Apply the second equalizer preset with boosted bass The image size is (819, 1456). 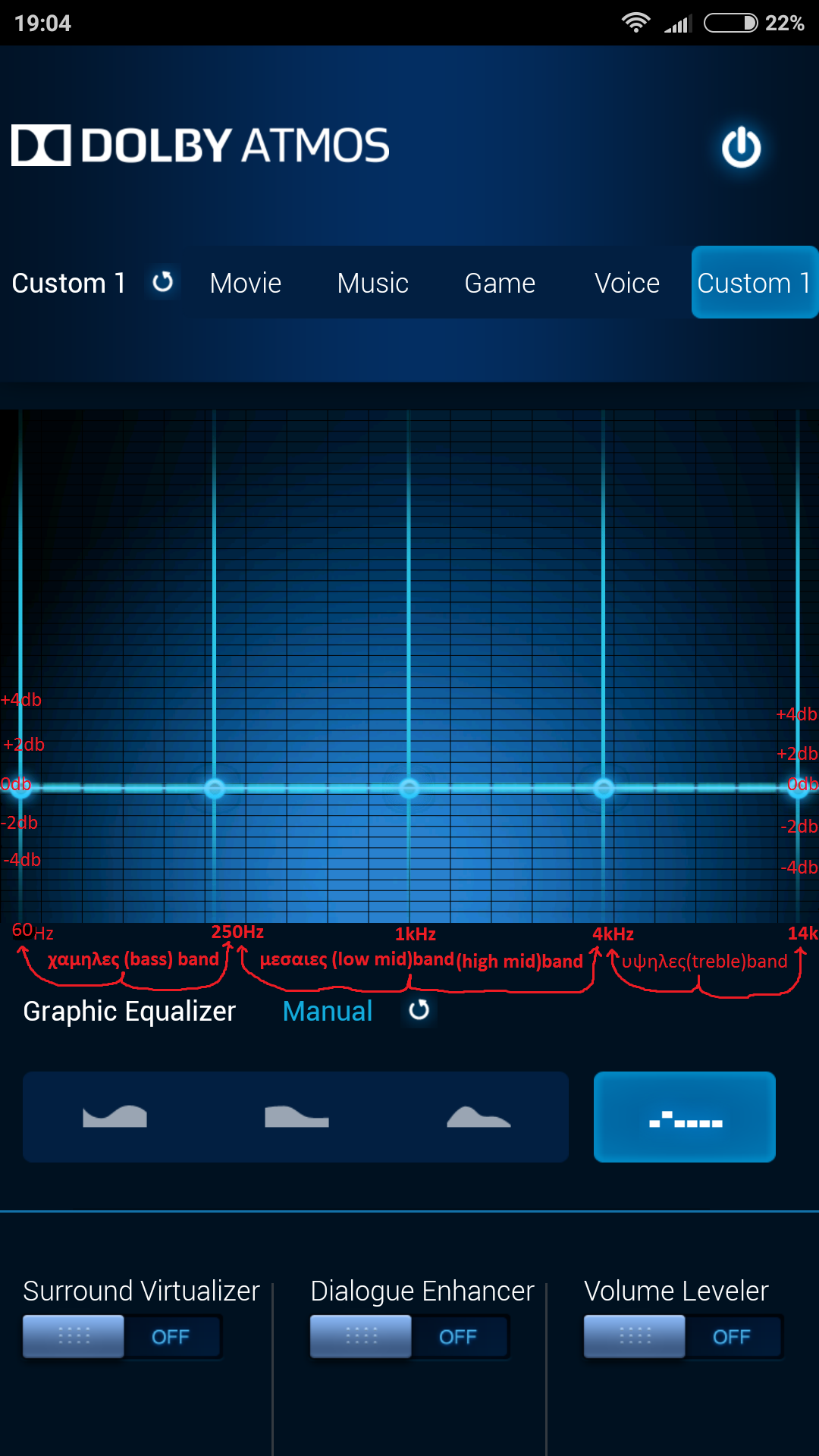[297, 1116]
